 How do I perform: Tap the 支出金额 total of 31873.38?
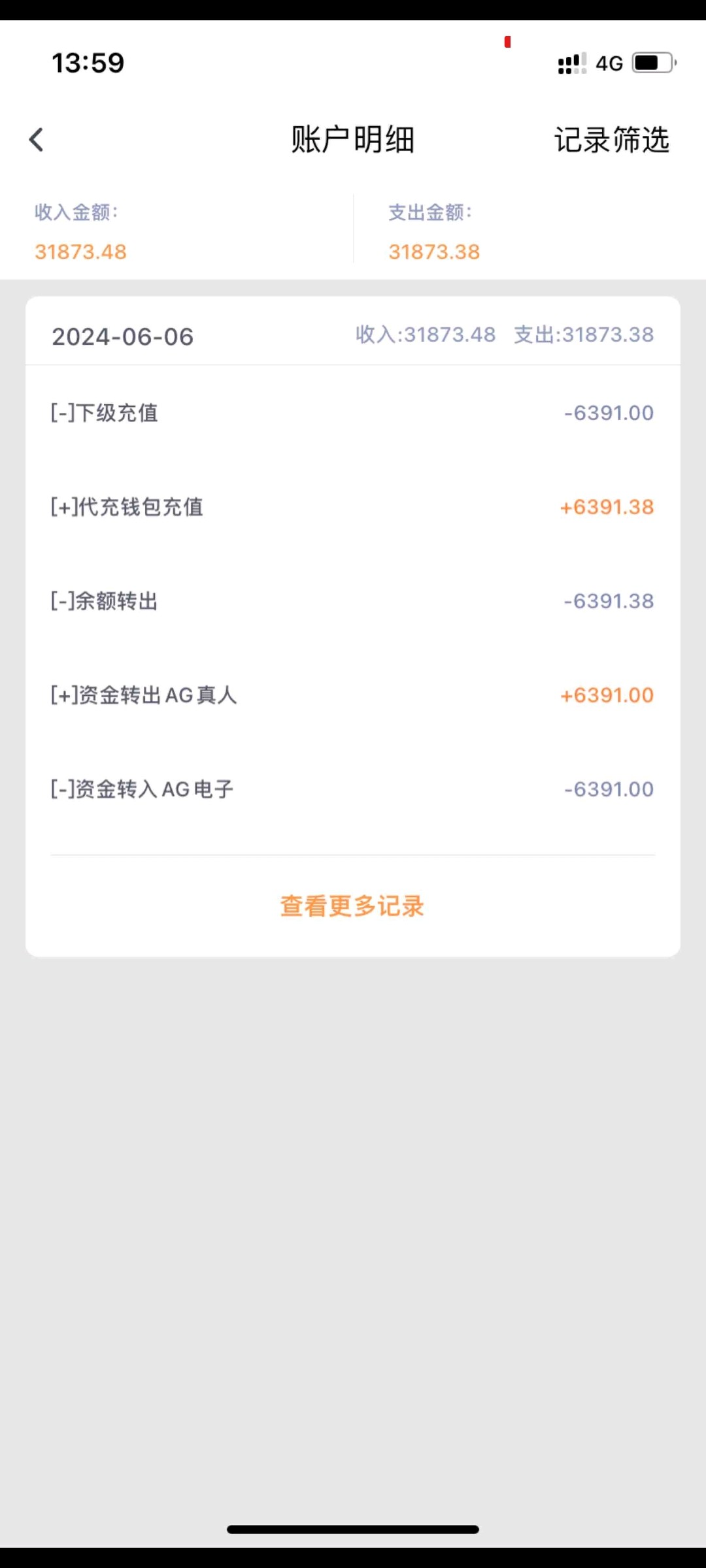[433, 252]
